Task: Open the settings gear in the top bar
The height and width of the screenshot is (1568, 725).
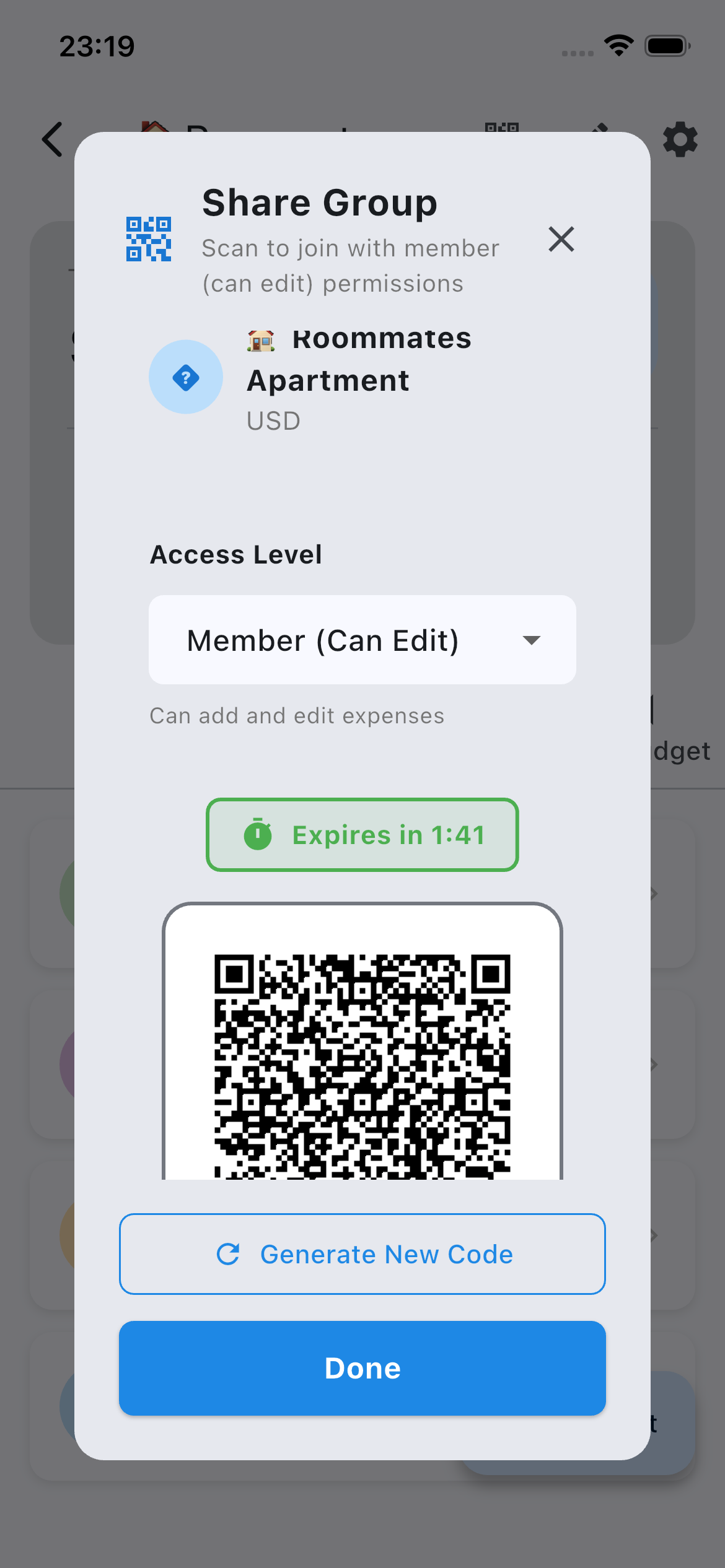Action: pos(680,140)
